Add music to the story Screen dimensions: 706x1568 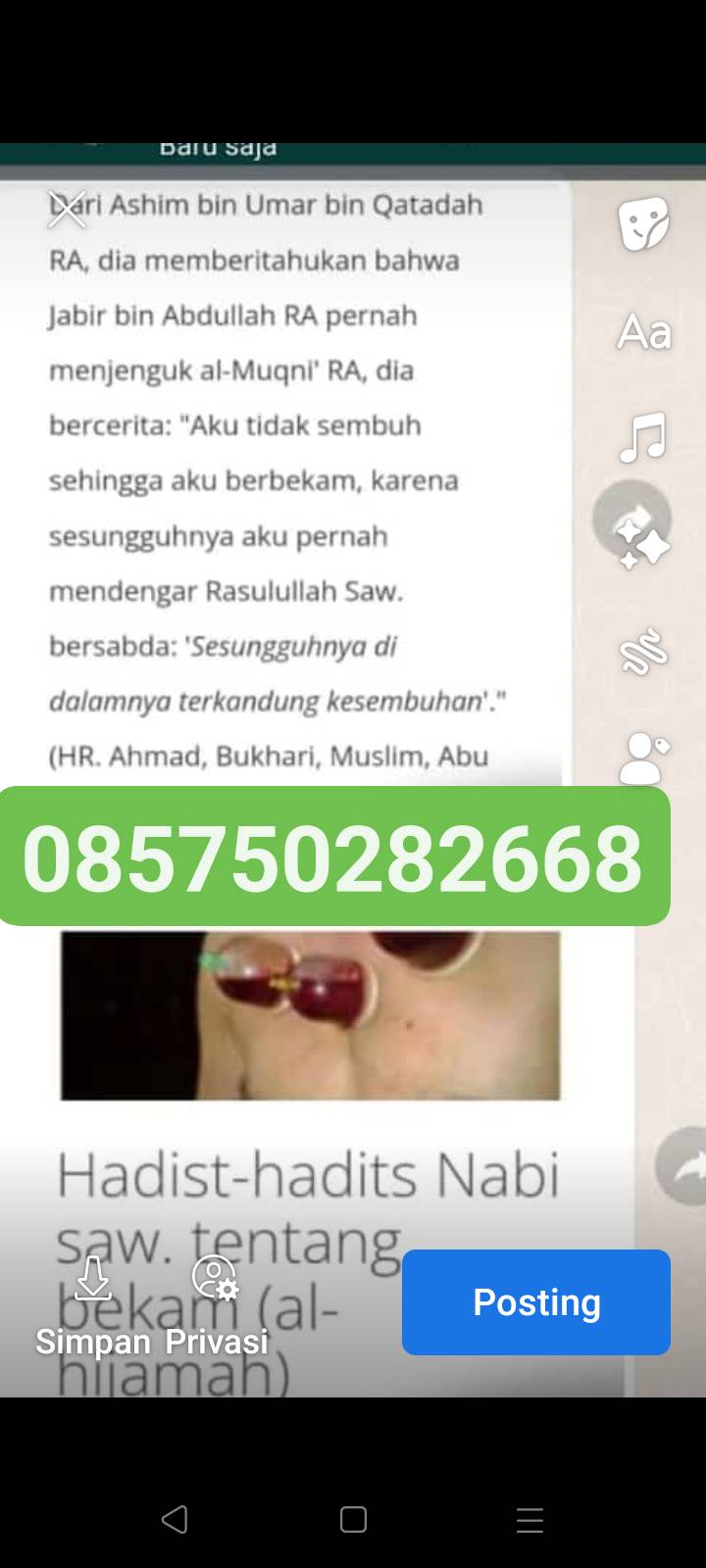[x=643, y=437]
